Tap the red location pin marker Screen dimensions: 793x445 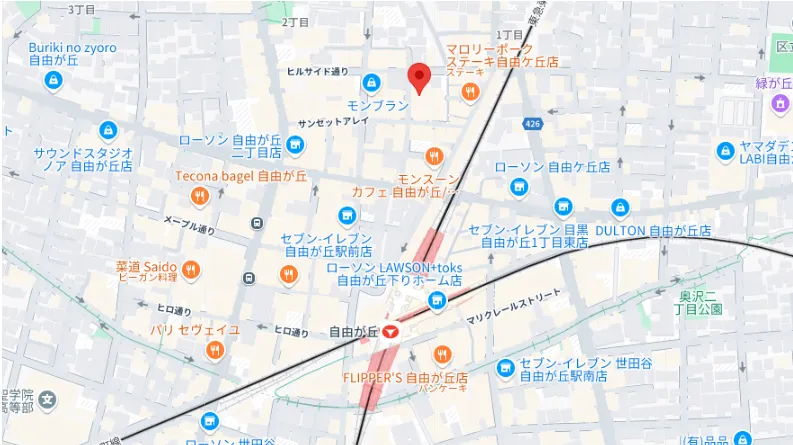tap(420, 76)
